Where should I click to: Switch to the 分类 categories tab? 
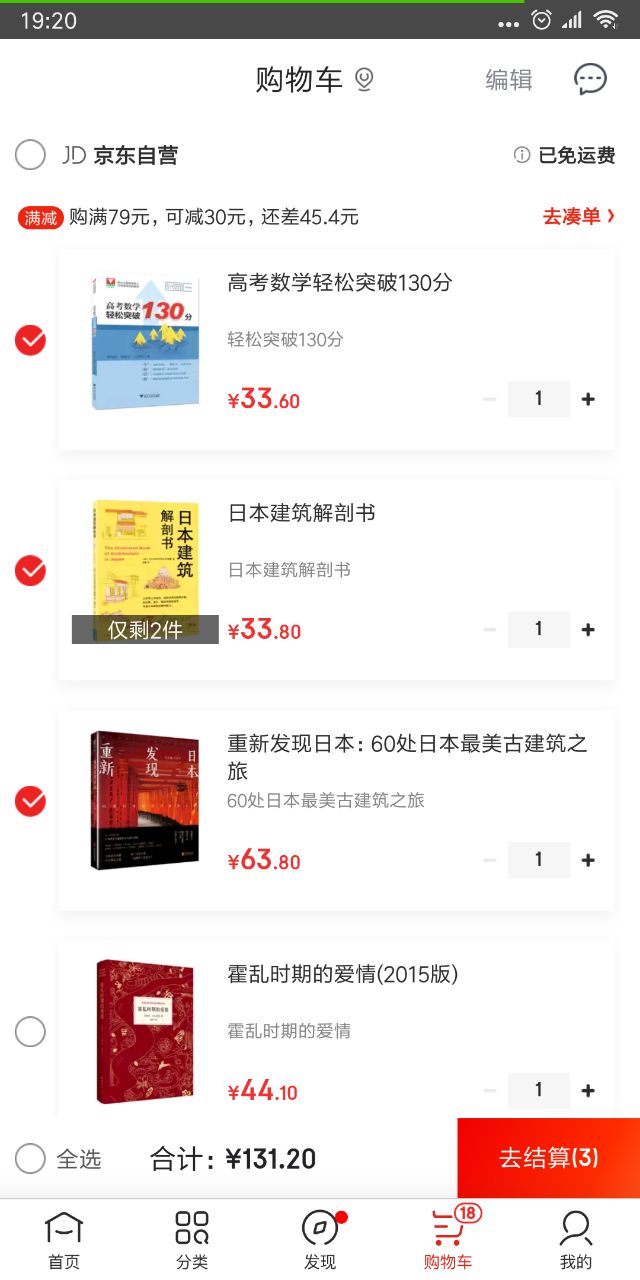click(x=192, y=1240)
